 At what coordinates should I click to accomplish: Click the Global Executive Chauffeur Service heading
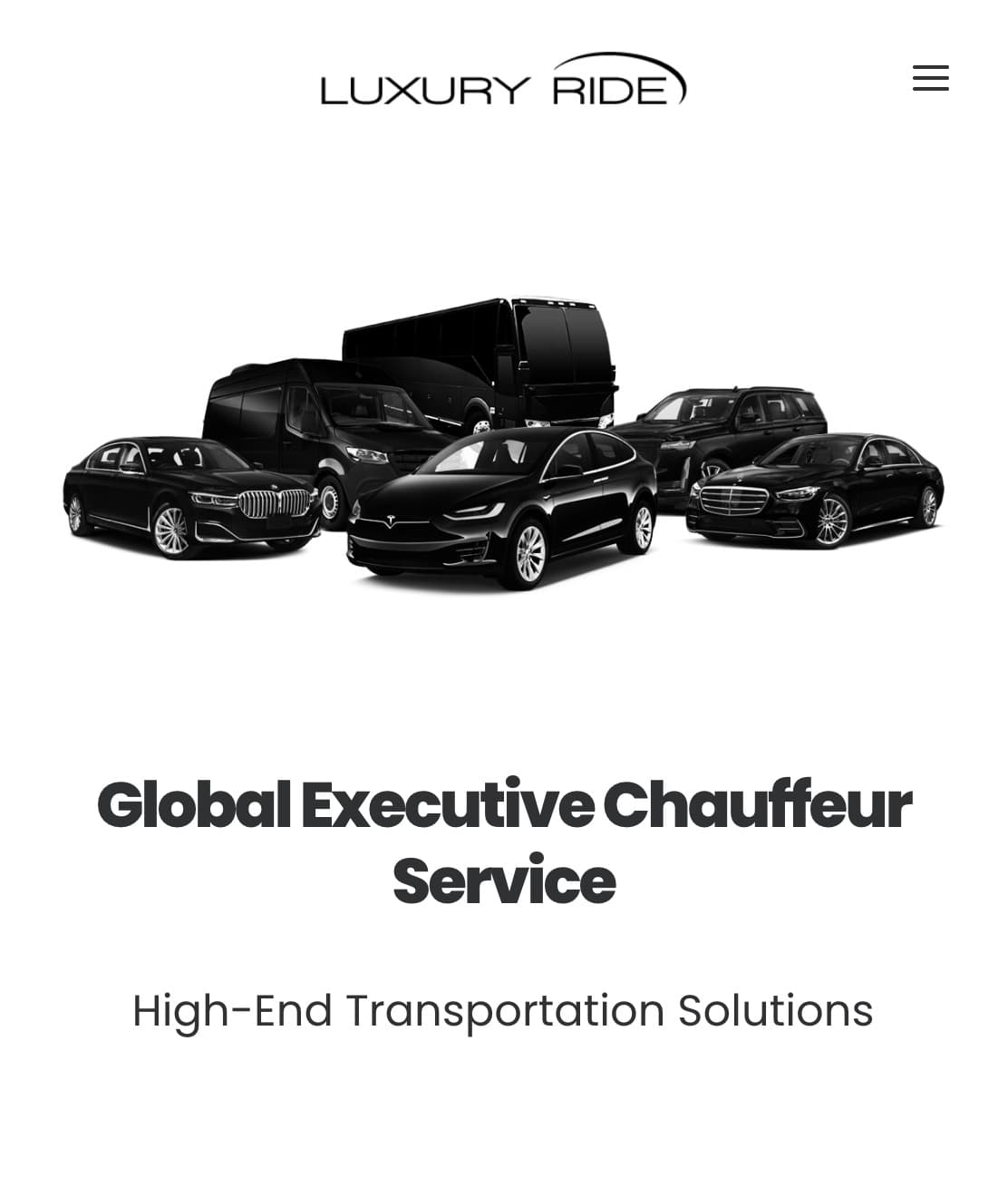click(x=504, y=839)
